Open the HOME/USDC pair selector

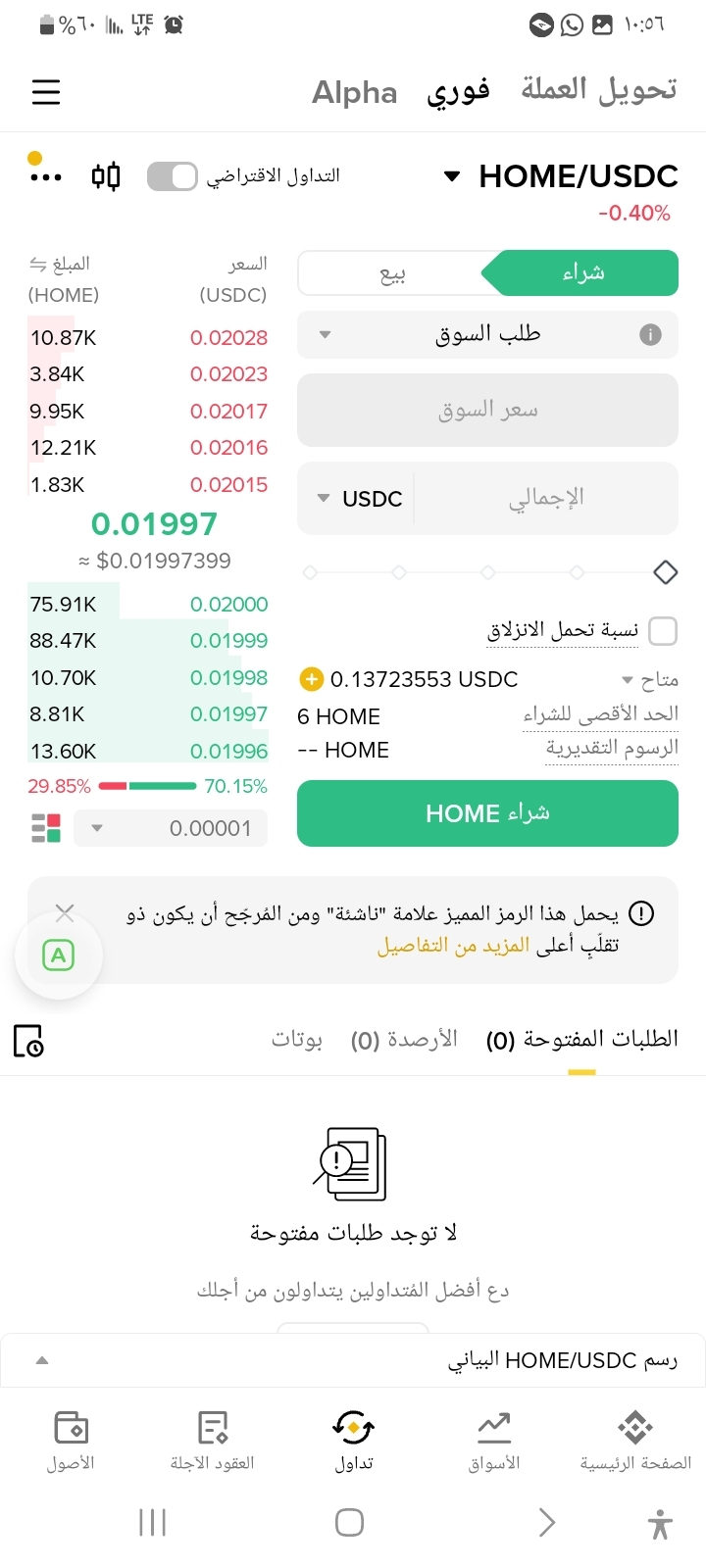pos(562,176)
